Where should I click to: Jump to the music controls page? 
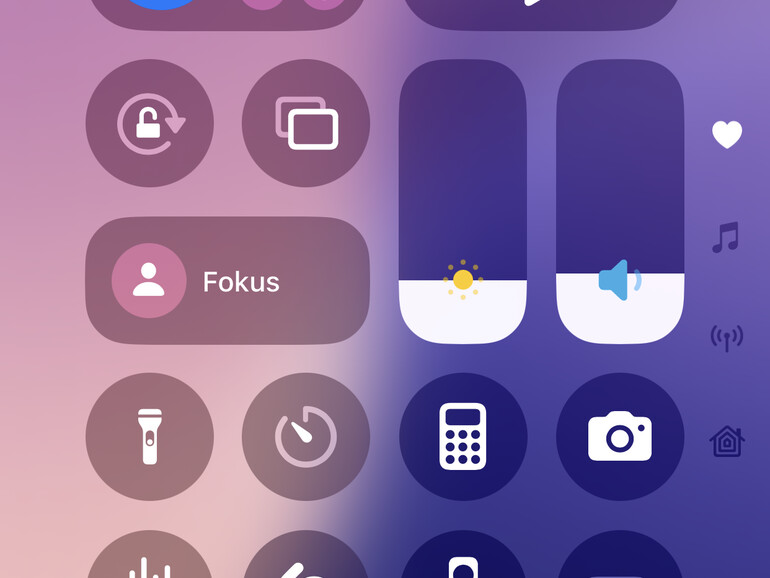coord(727,237)
